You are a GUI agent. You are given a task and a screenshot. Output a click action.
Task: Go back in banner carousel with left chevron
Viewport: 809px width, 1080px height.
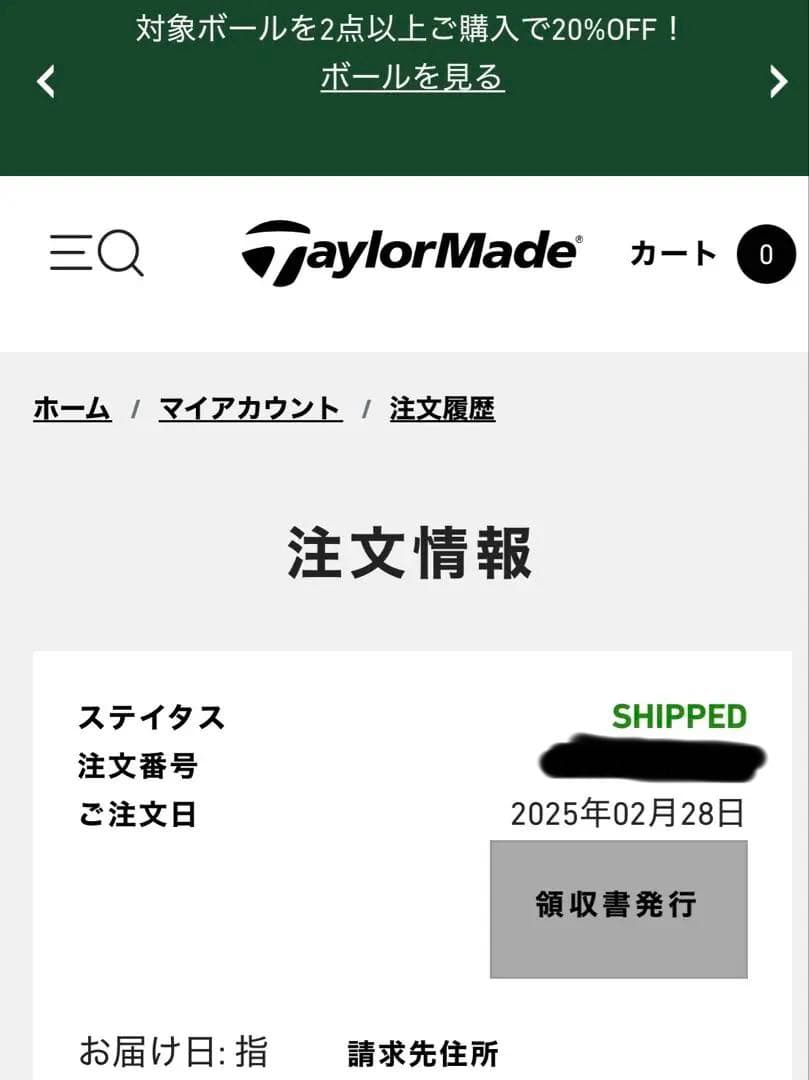click(44, 82)
